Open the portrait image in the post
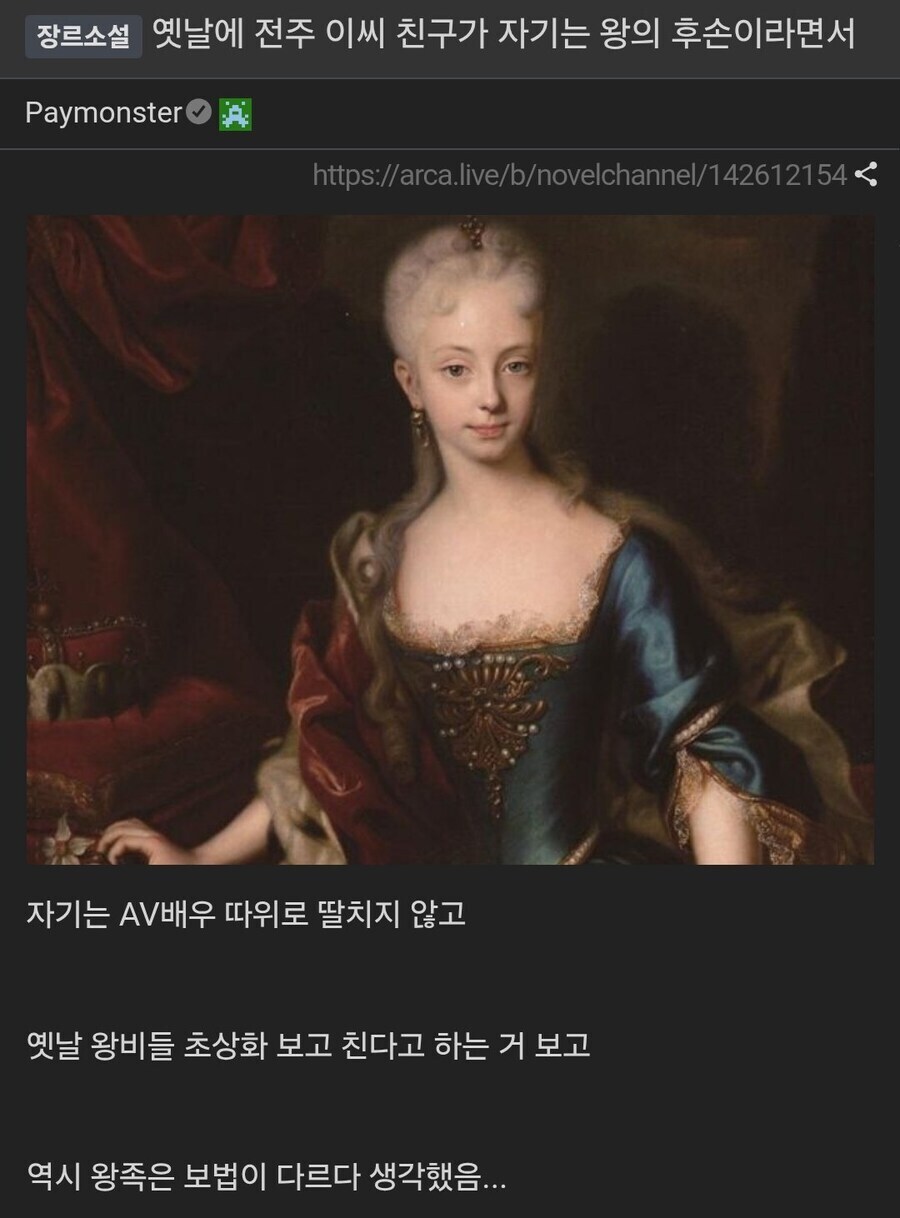The width and height of the screenshot is (900, 1218). (x=450, y=540)
